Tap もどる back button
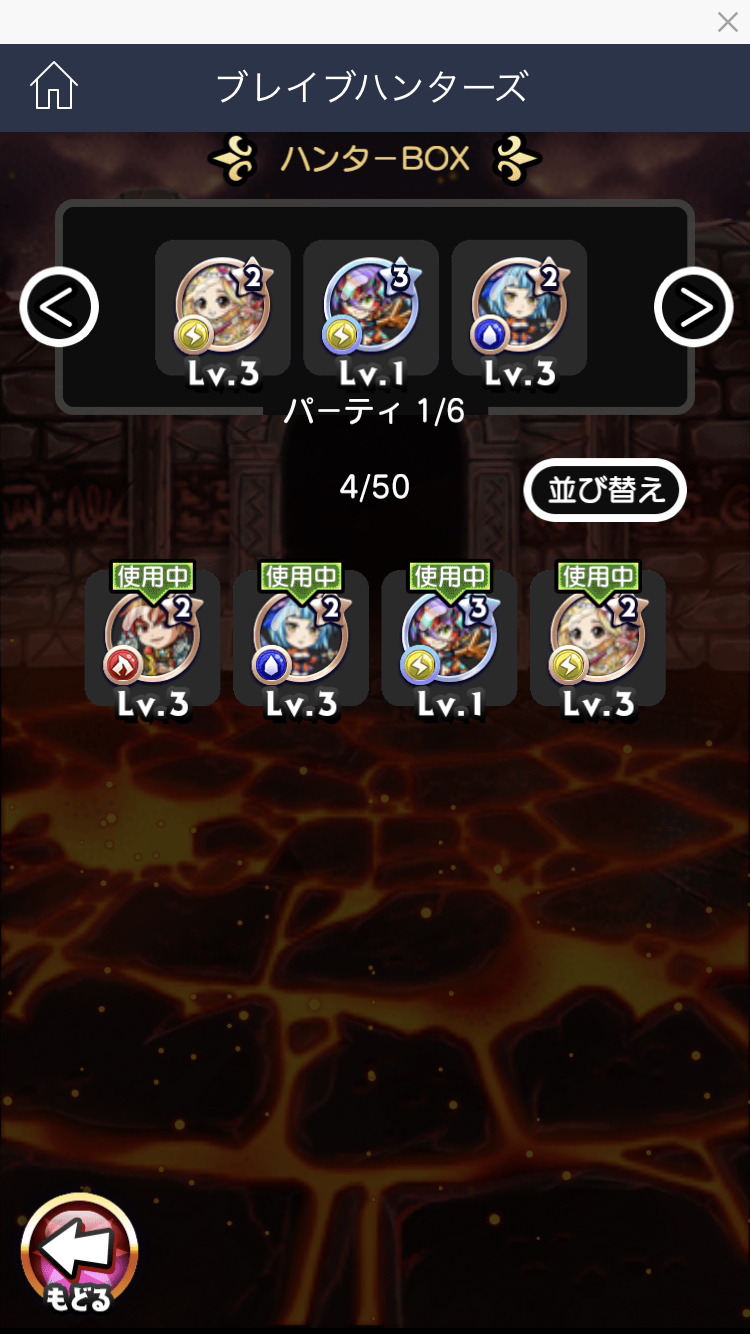 79,1254
